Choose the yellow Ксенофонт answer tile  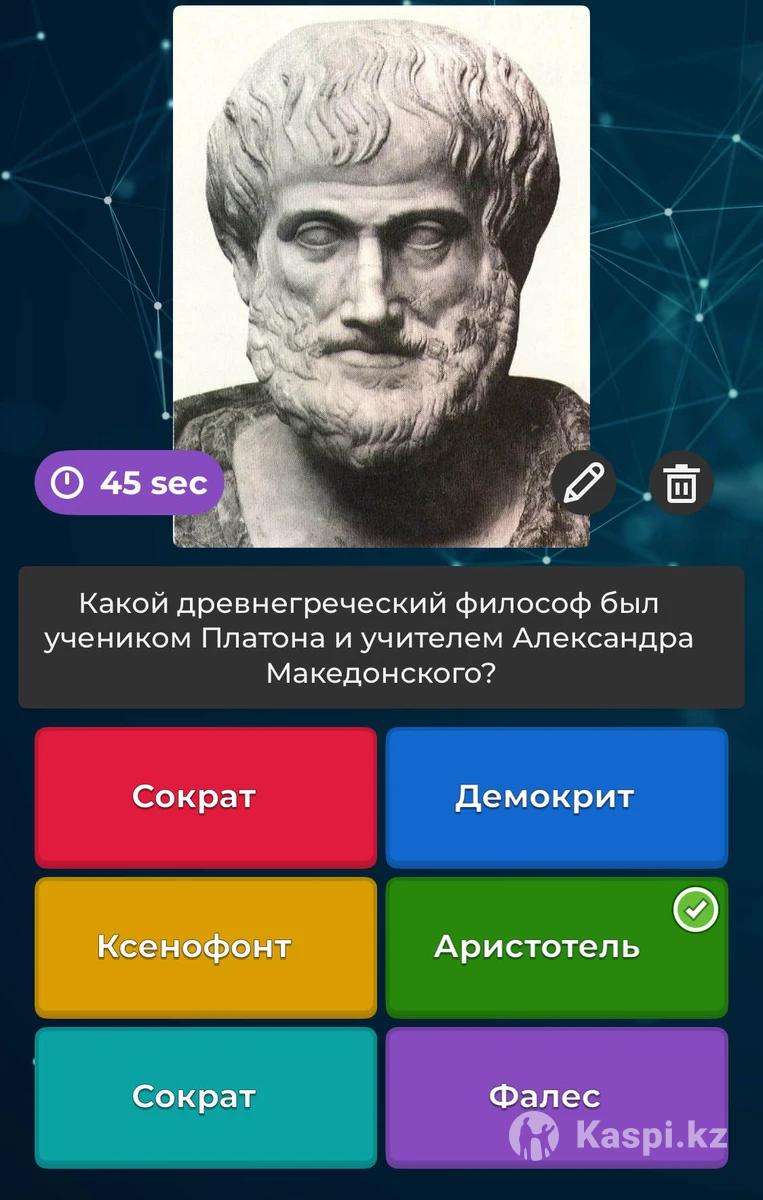(x=205, y=946)
